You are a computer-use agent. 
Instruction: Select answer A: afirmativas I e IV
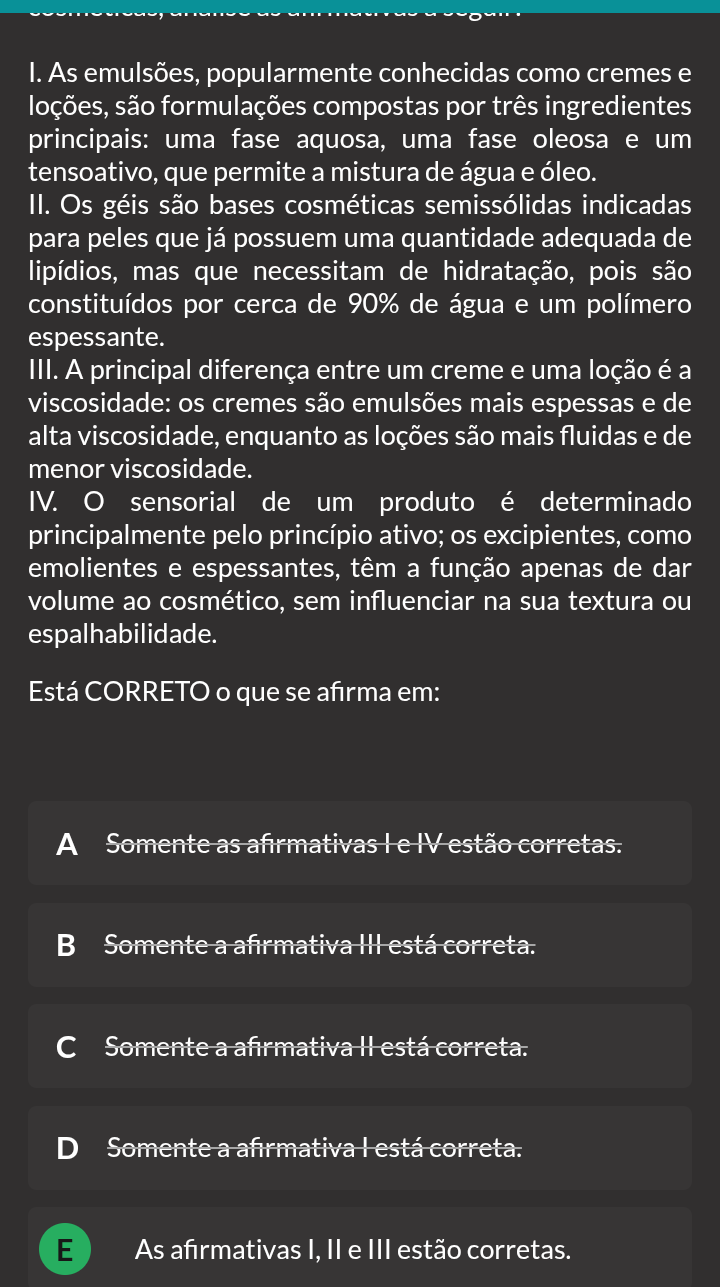click(x=360, y=843)
